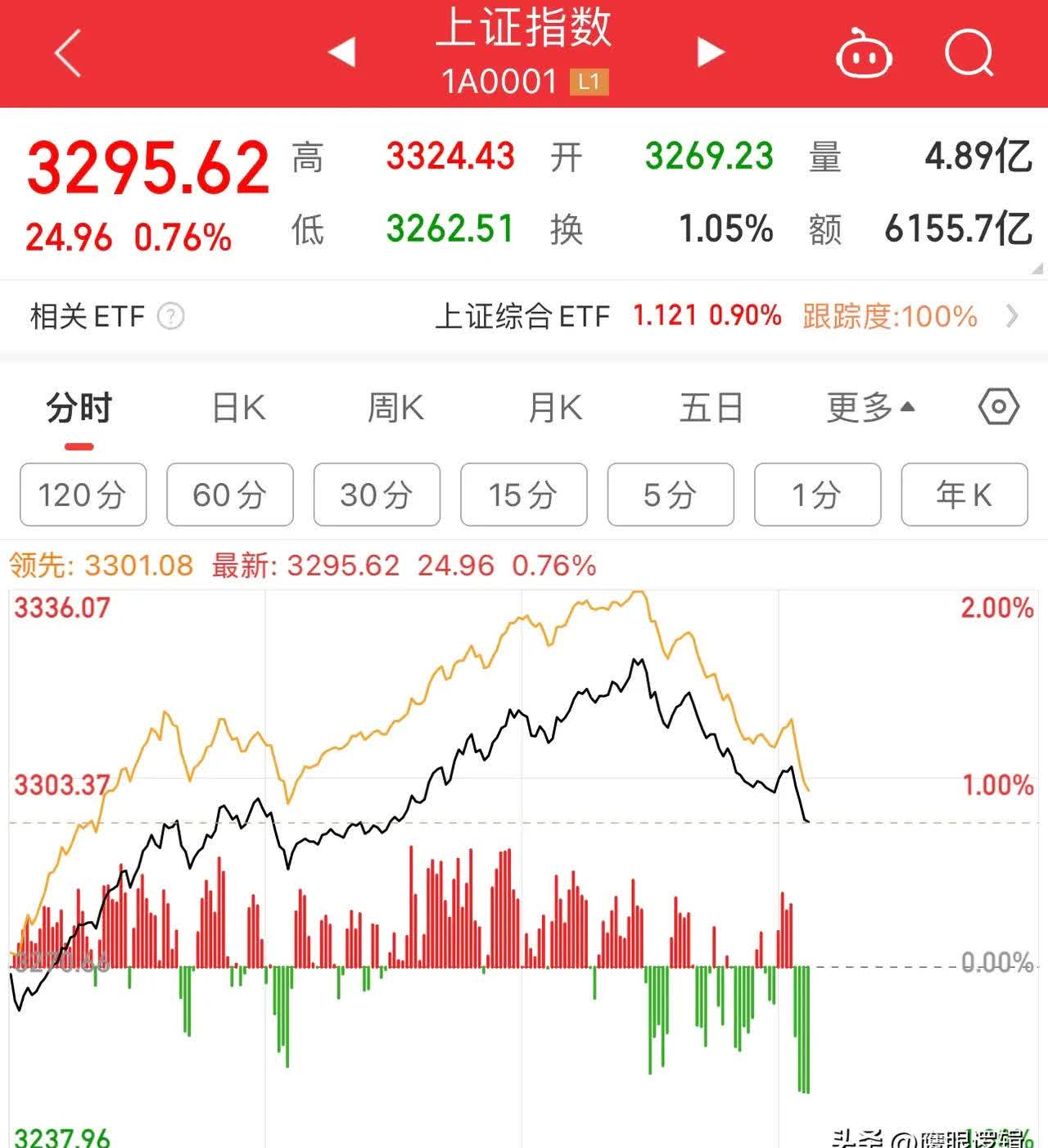
Task: Tap the 相关ETF help question mark
Action: click(x=170, y=316)
